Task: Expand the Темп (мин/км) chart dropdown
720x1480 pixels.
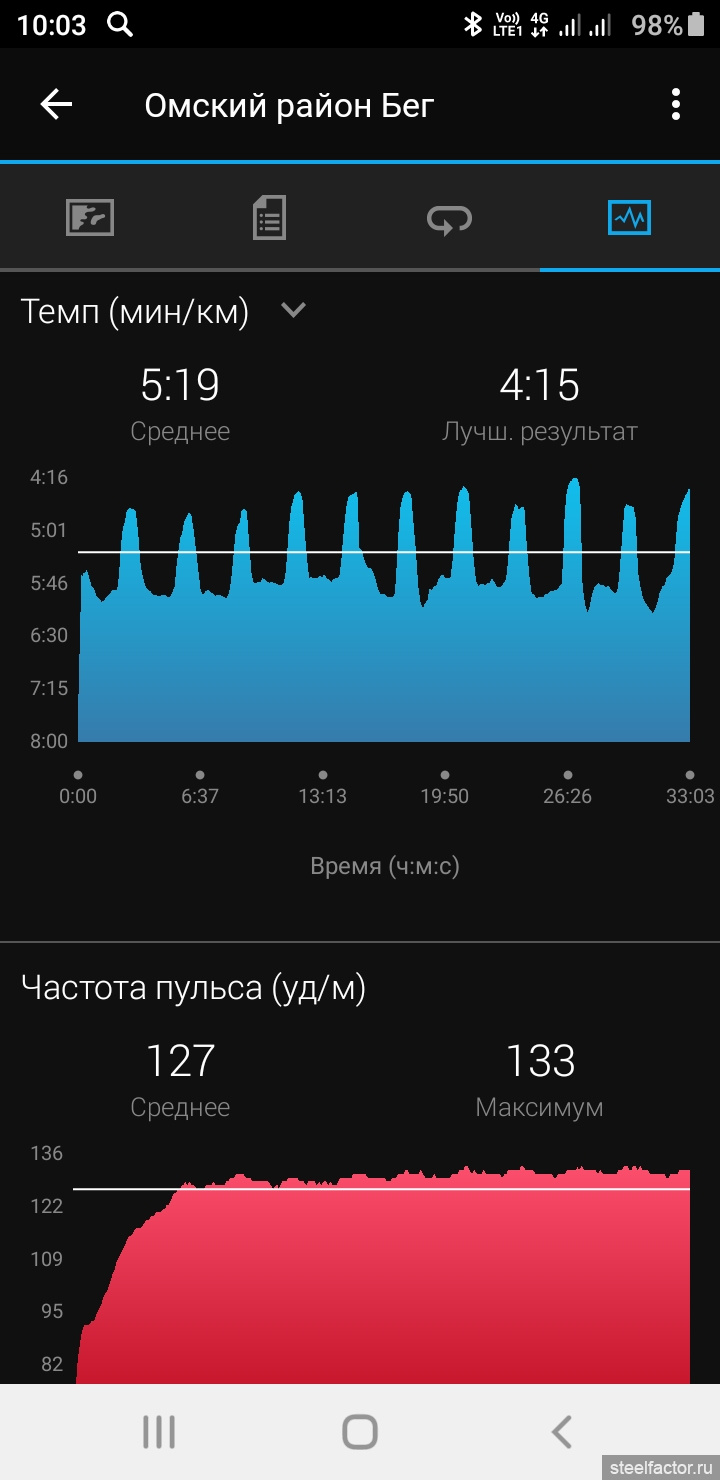Action: tap(293, 310)
